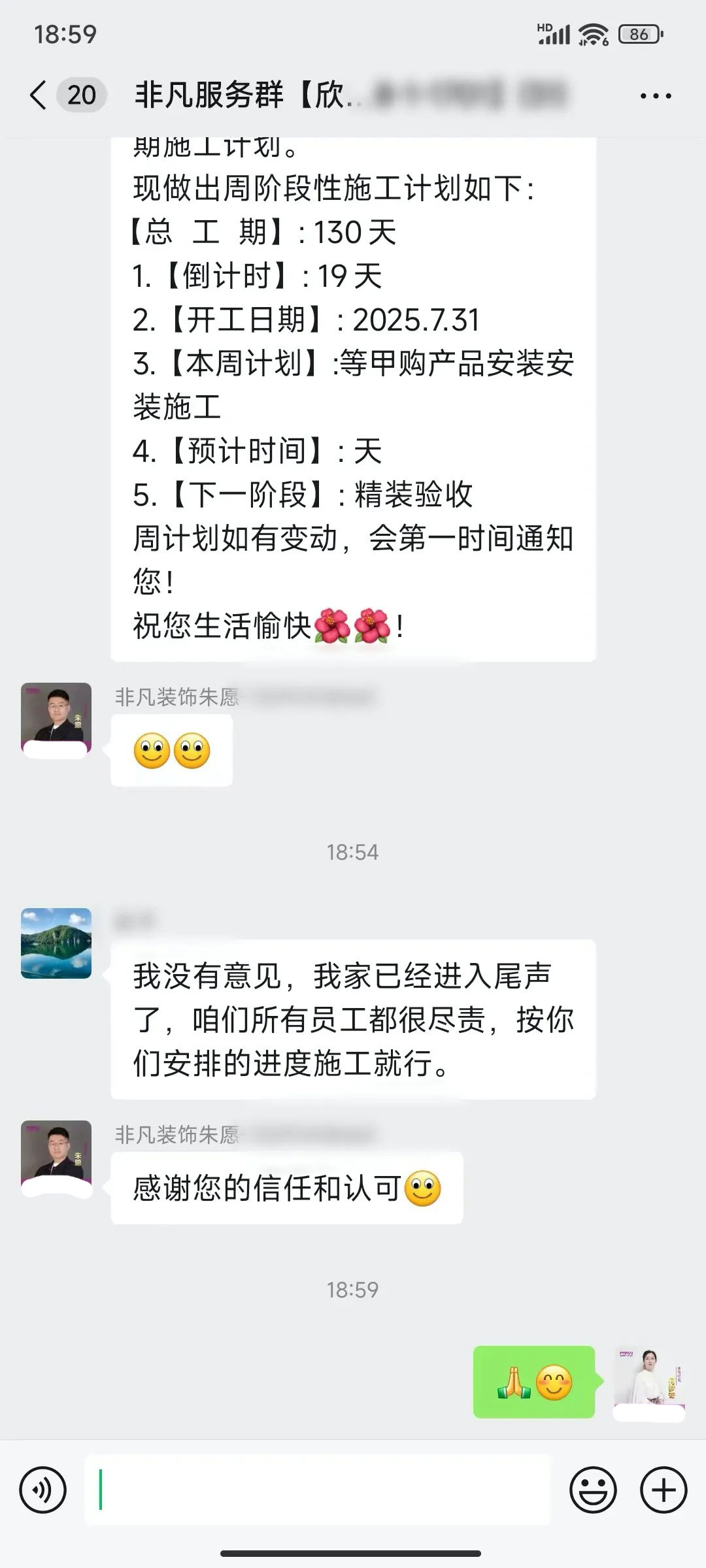Open your own avatar beside the prayer emoji

click(x=648, y=1382)
